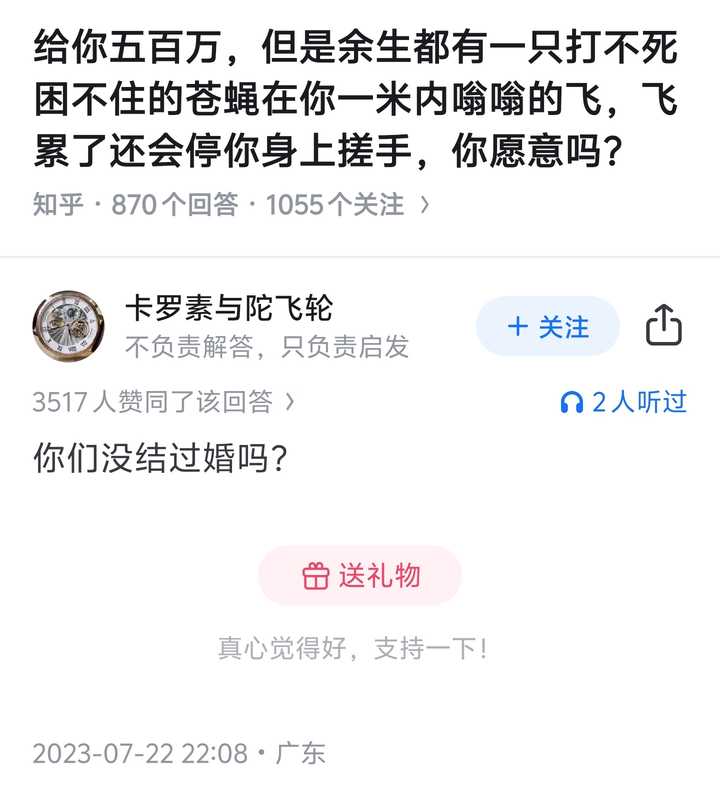
Task: Send a gift with 送礼物
Action: tap(360, 576)
